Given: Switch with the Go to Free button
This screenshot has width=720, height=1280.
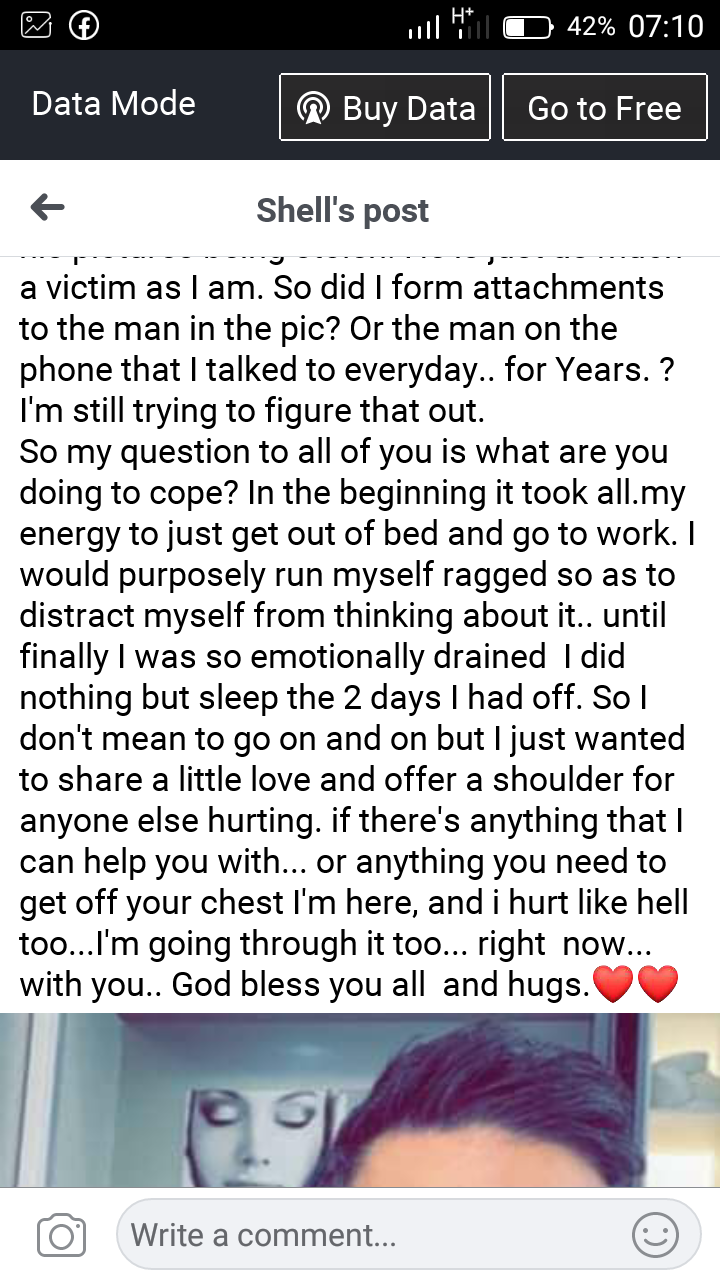Looking at the screenshot, I should [604, 107].
